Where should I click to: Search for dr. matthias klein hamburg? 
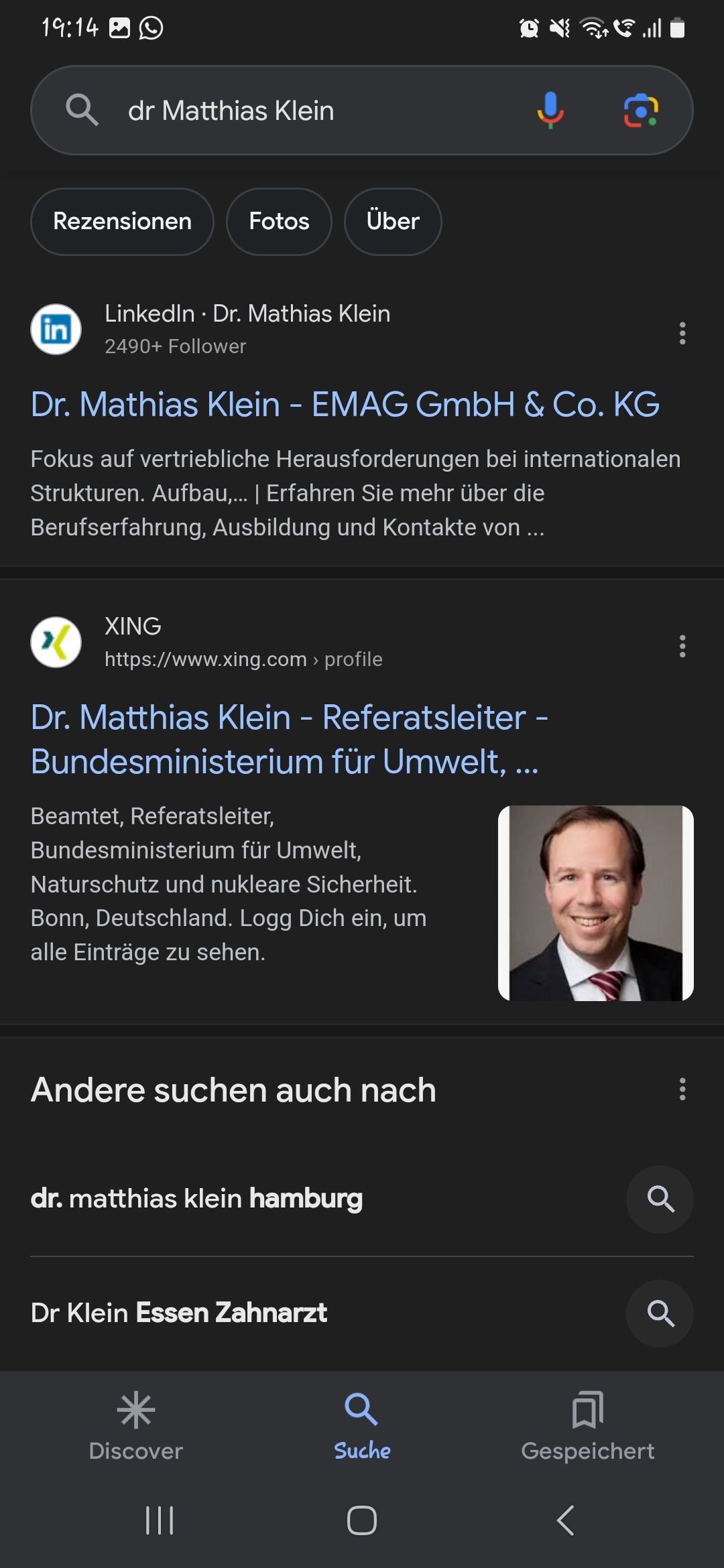pos(197,1199)
